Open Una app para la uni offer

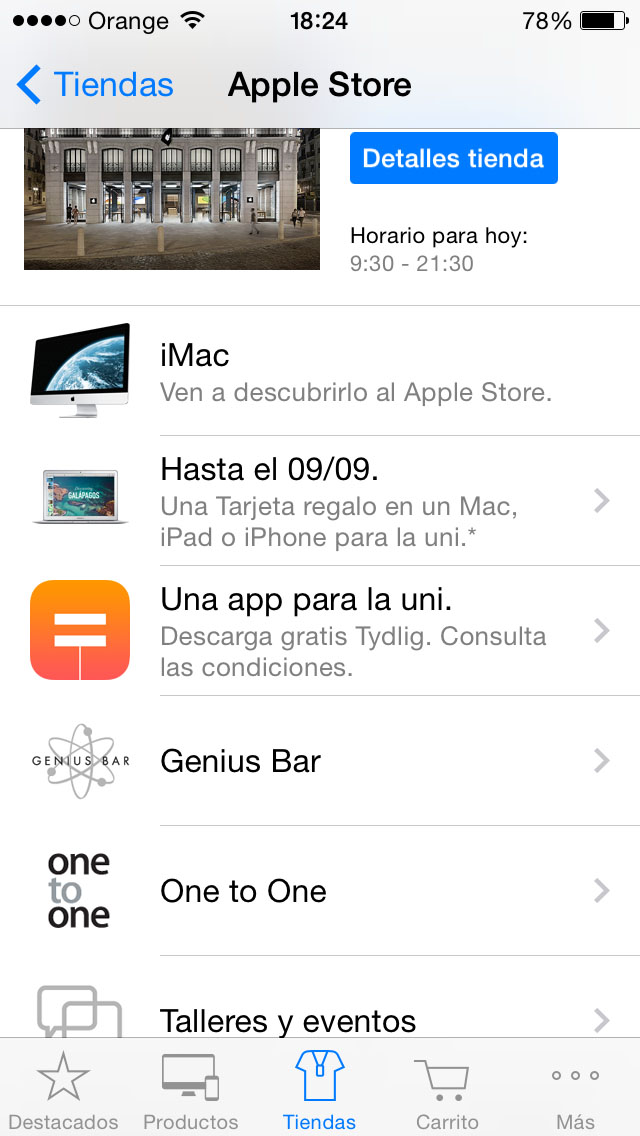click(x=320, y=630)
